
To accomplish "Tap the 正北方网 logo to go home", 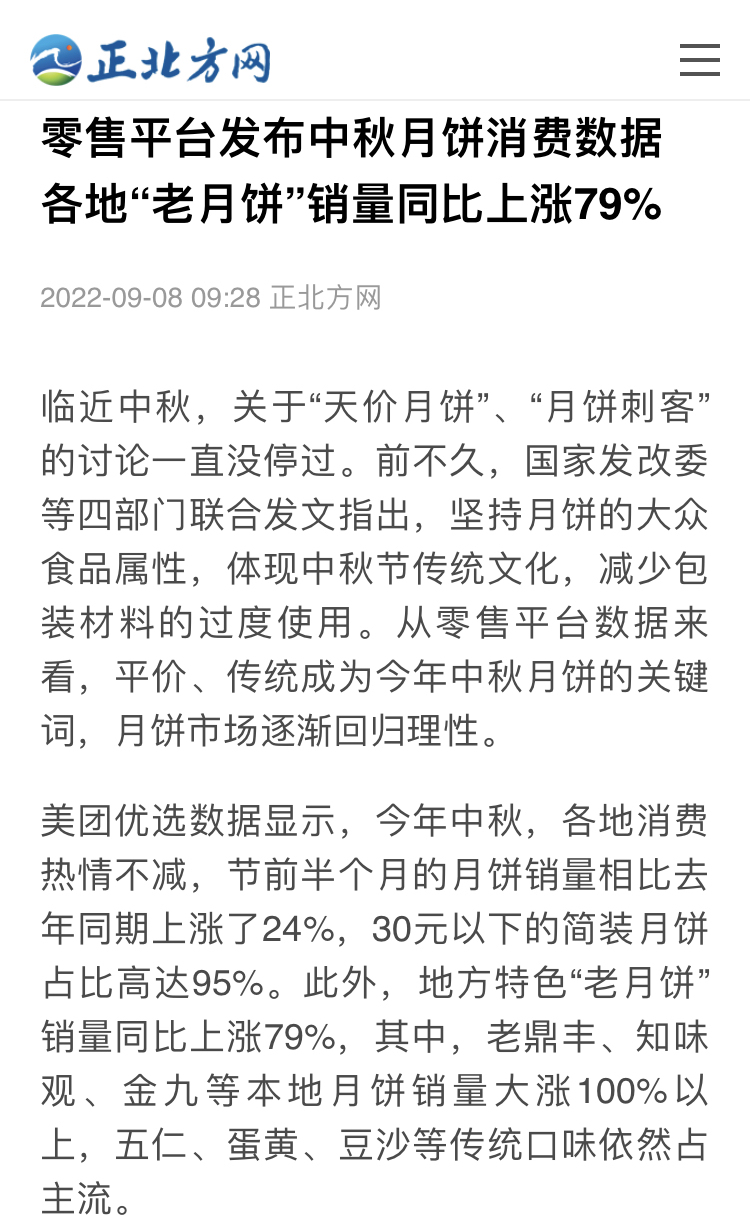I will (151, 60).
